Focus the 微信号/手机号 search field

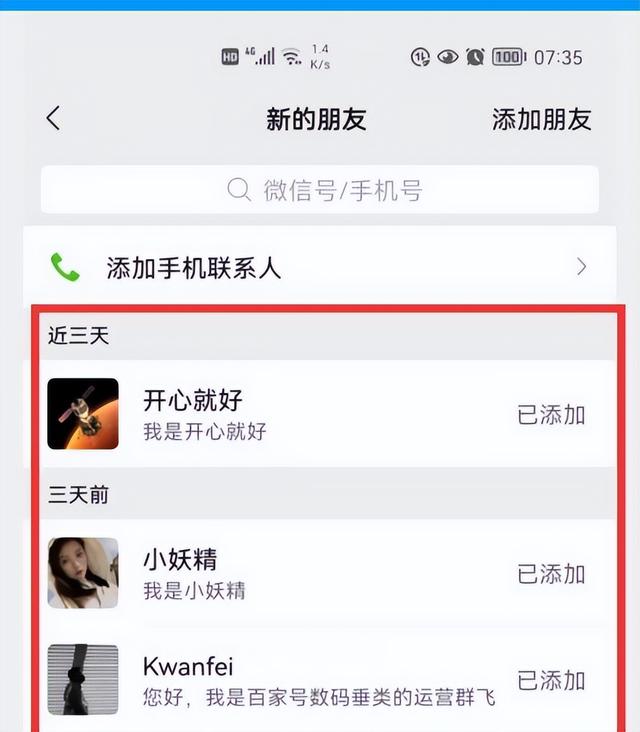click(x=320, y=190)
